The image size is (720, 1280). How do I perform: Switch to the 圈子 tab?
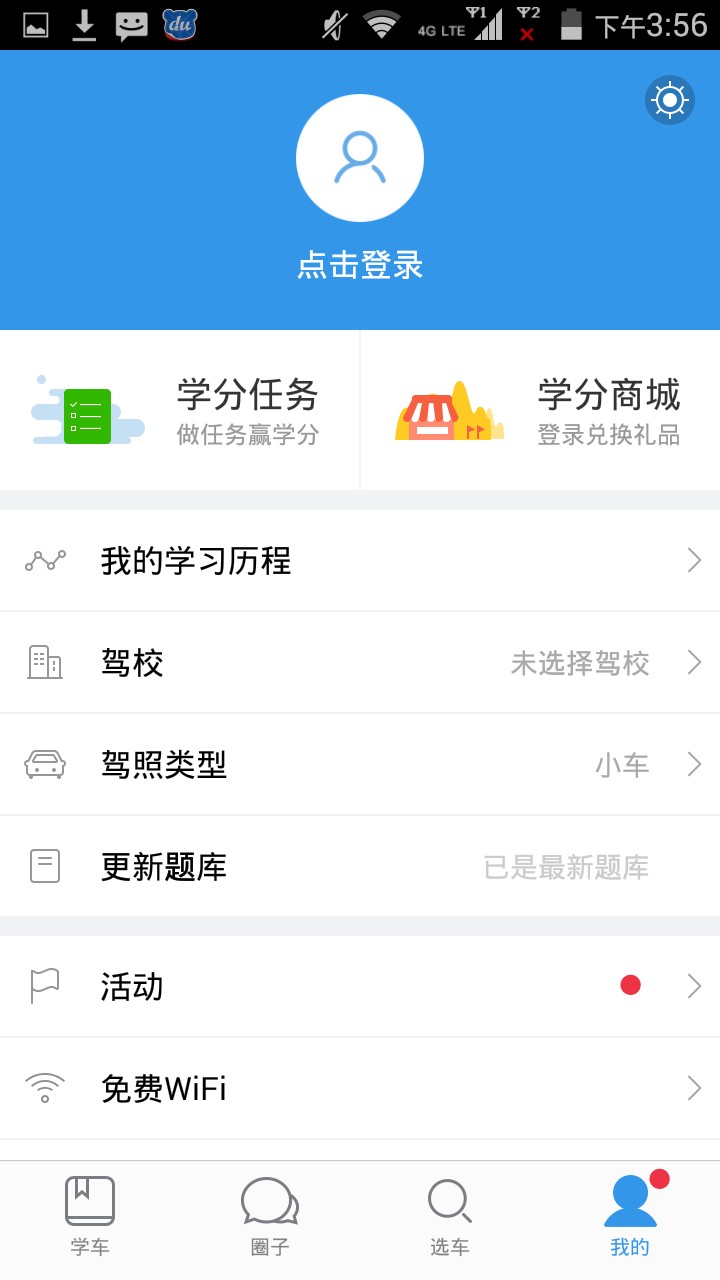(270, 1215)
